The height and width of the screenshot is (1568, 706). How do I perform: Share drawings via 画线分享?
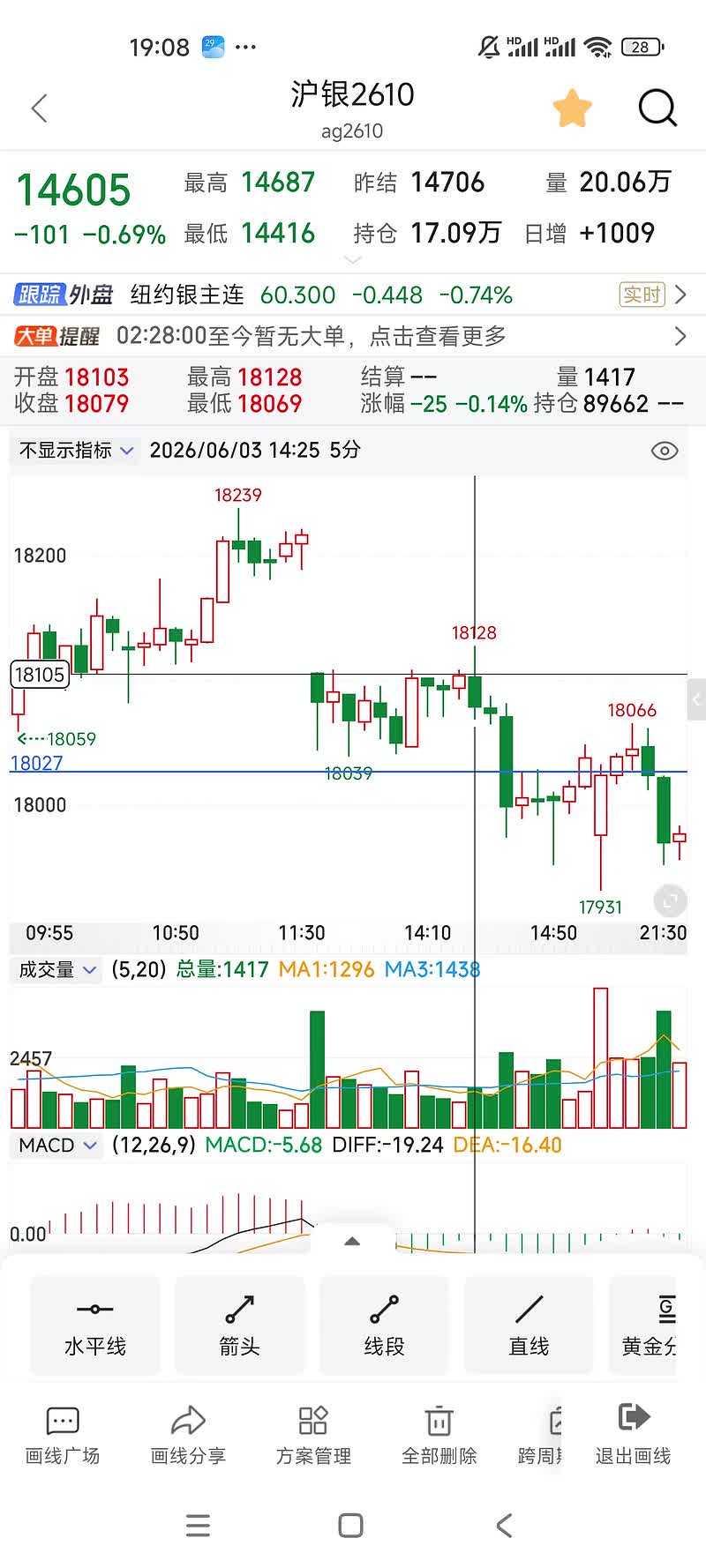tap(188, 1437)
